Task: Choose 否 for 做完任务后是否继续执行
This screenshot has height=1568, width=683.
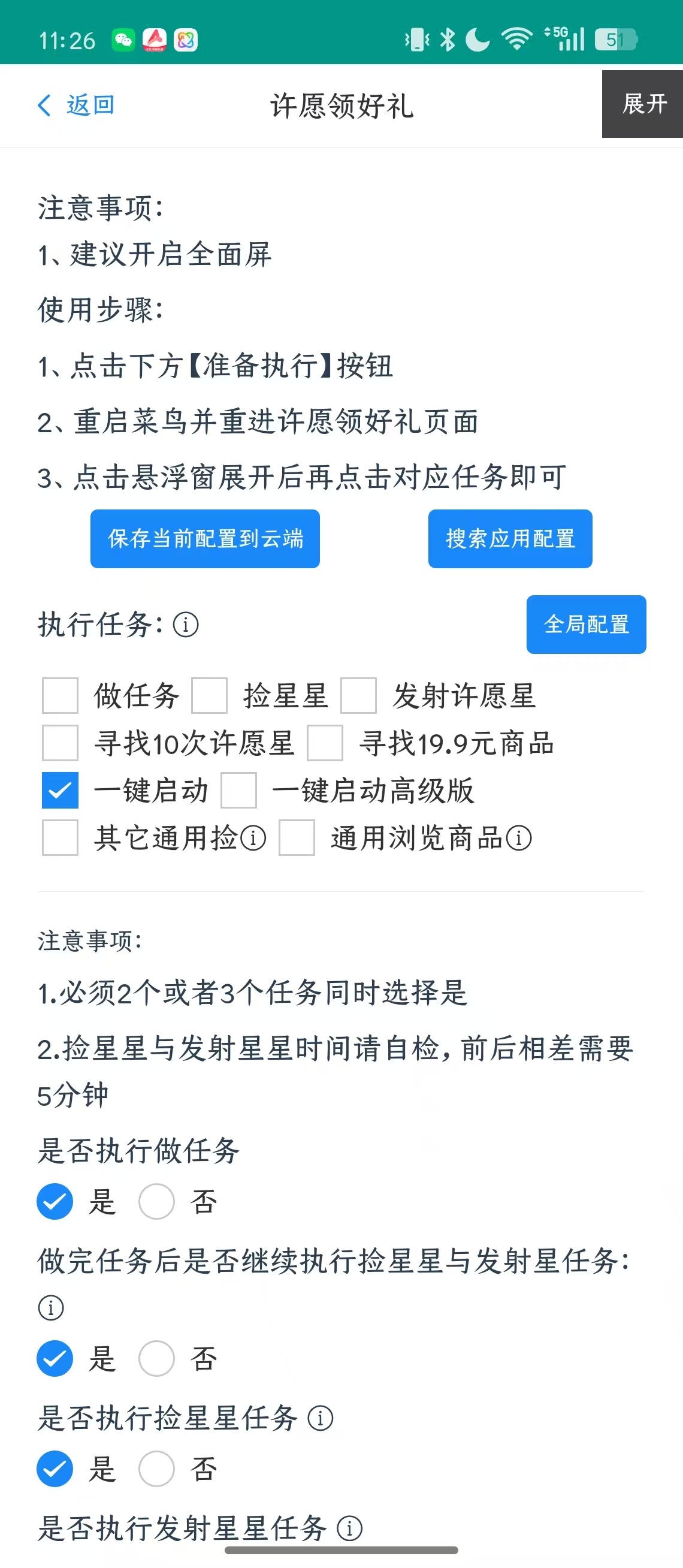Action: [157, 1359]
